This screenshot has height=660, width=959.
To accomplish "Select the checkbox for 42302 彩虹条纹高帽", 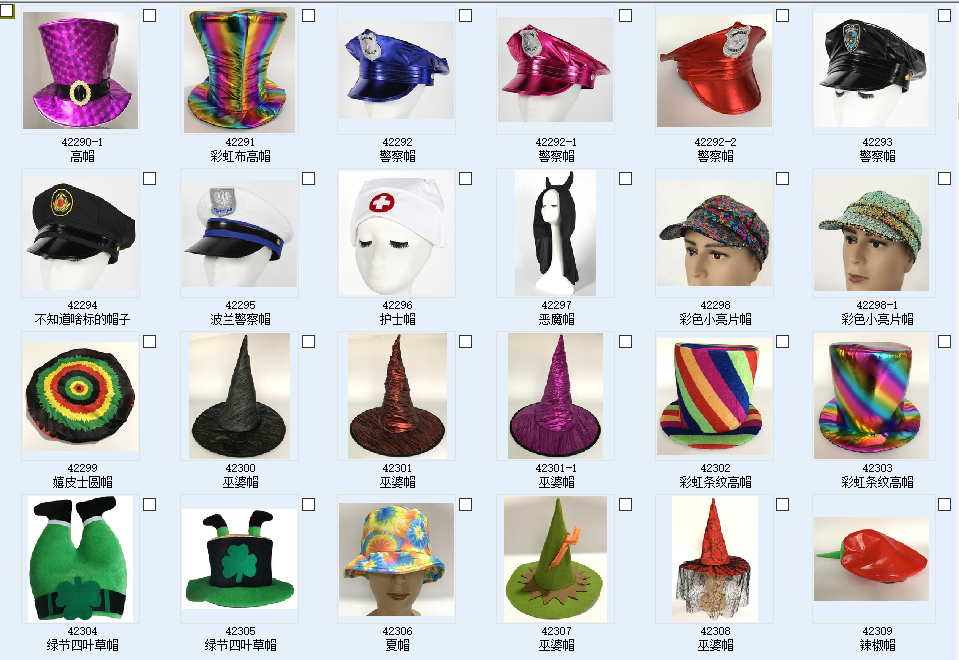I will pyautogui.click(x=782, y=342).
